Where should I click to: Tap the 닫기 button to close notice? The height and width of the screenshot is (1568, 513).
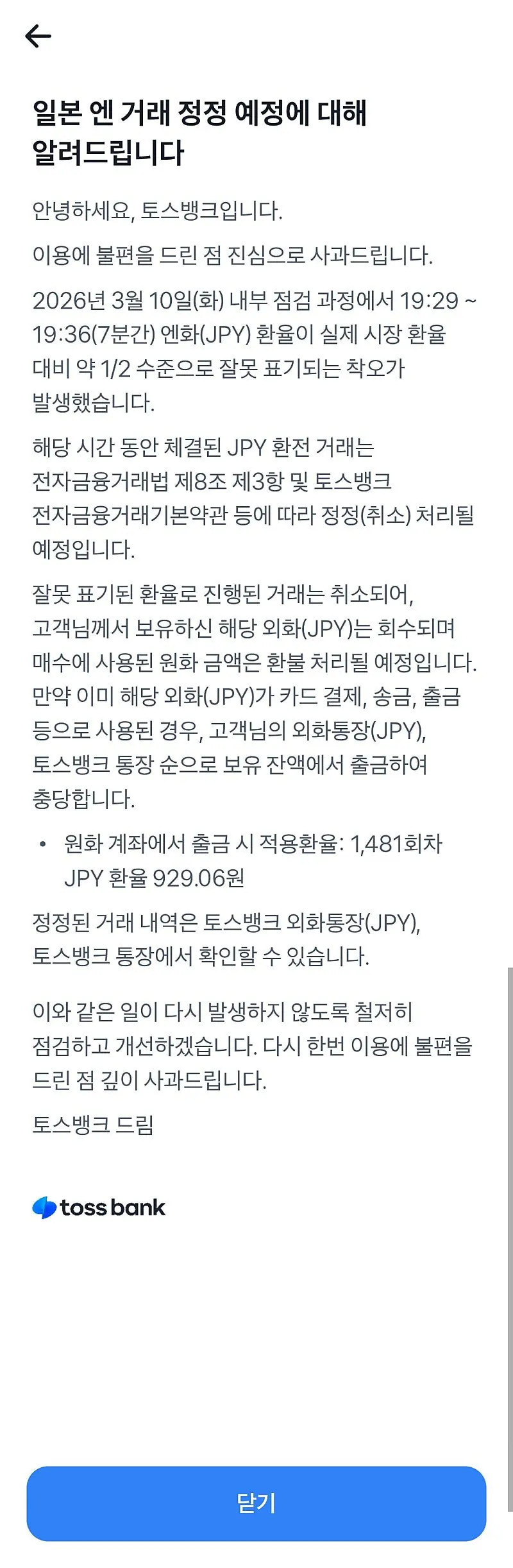pyautogui.click(x=256, y=1503)
